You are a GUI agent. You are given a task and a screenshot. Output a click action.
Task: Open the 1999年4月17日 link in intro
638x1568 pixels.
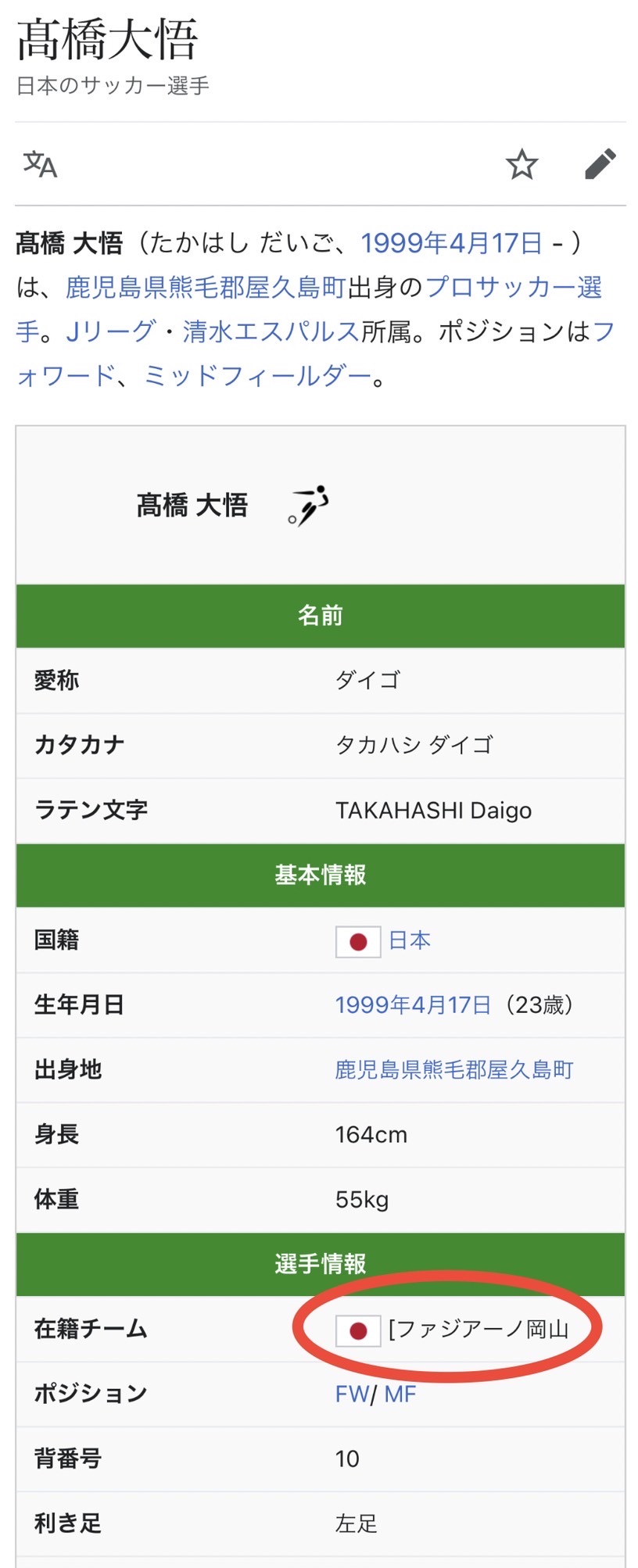click(451, 243)
